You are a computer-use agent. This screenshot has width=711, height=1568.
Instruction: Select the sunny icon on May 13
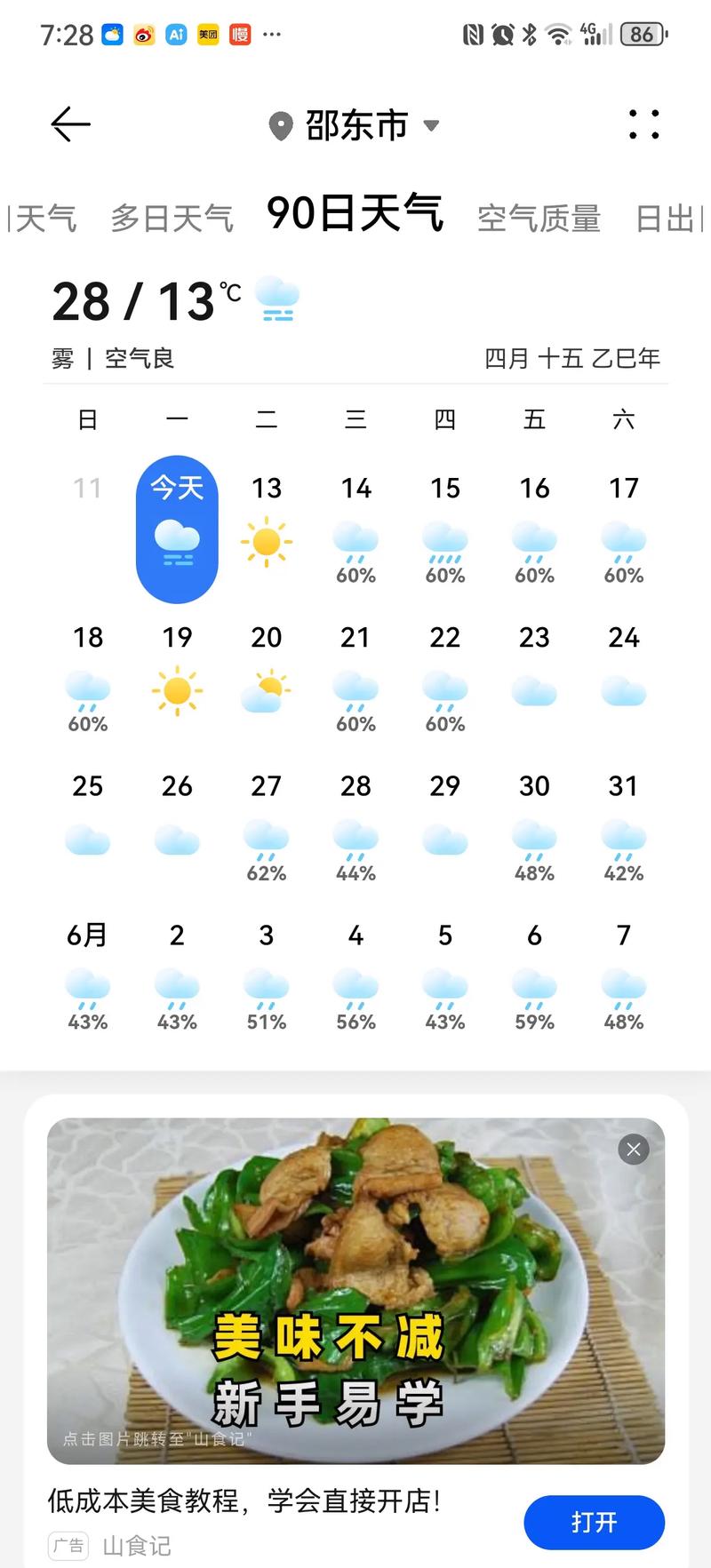click(266, 542)
